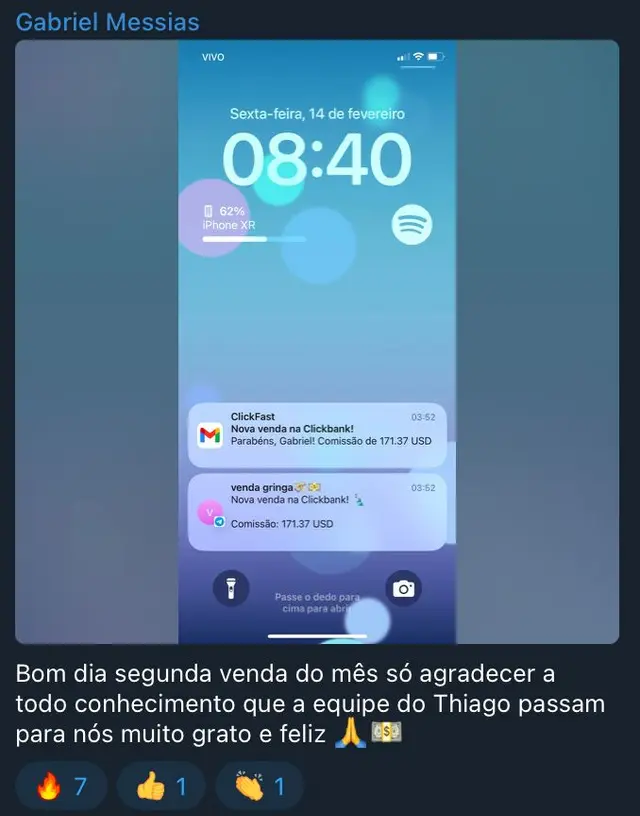Open Gabriel Messias's profile name
Viewport: 640px width, 816px height.
coord(108,21)
